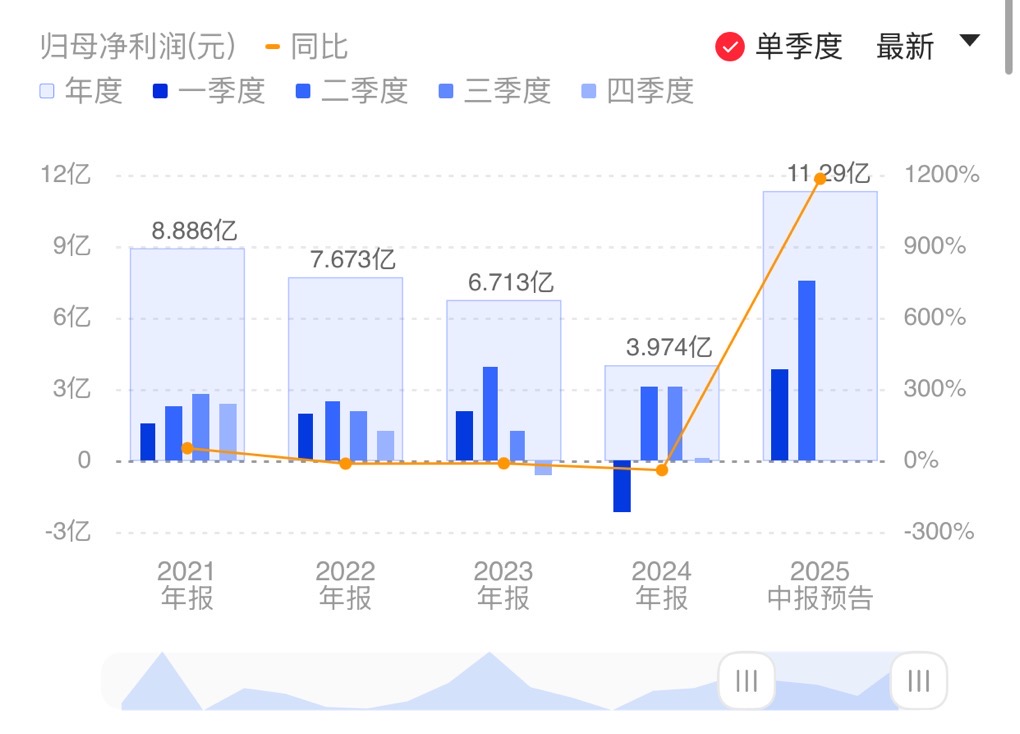
Task: Toggle the 三季度 legend series
Action: [495, 92]
